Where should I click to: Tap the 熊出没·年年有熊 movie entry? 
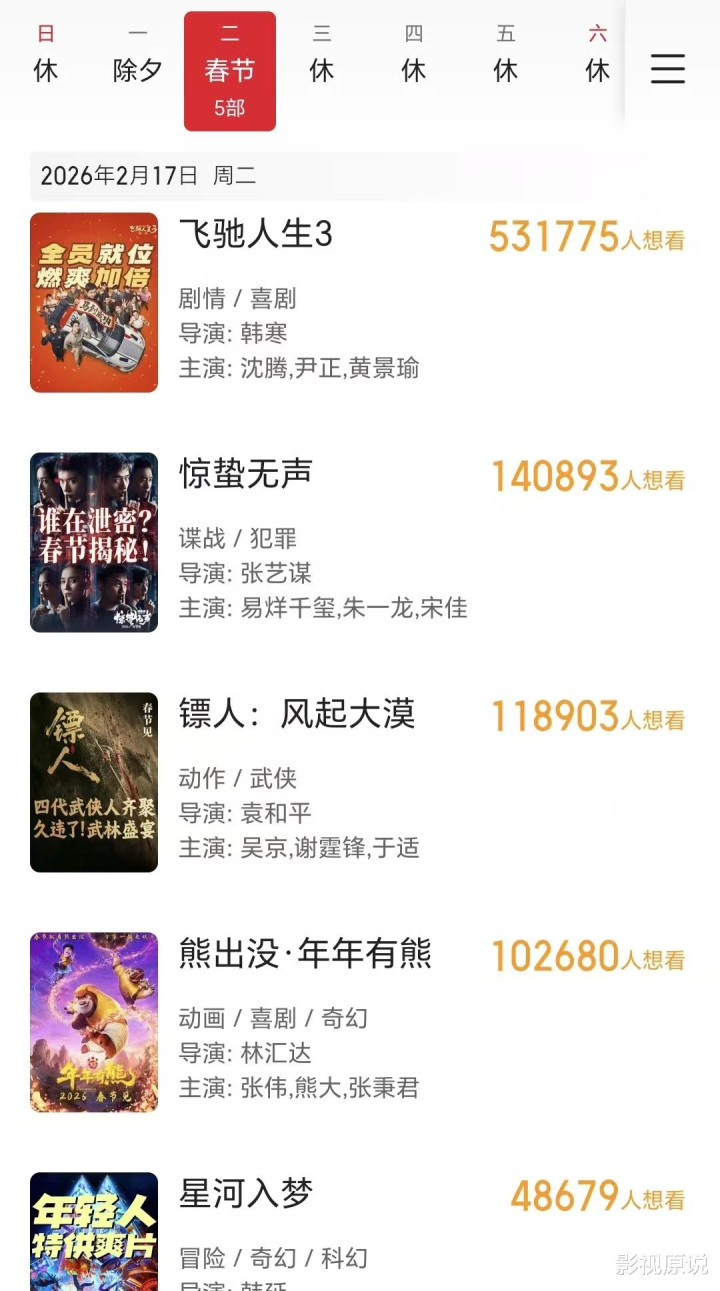[305, 955]
